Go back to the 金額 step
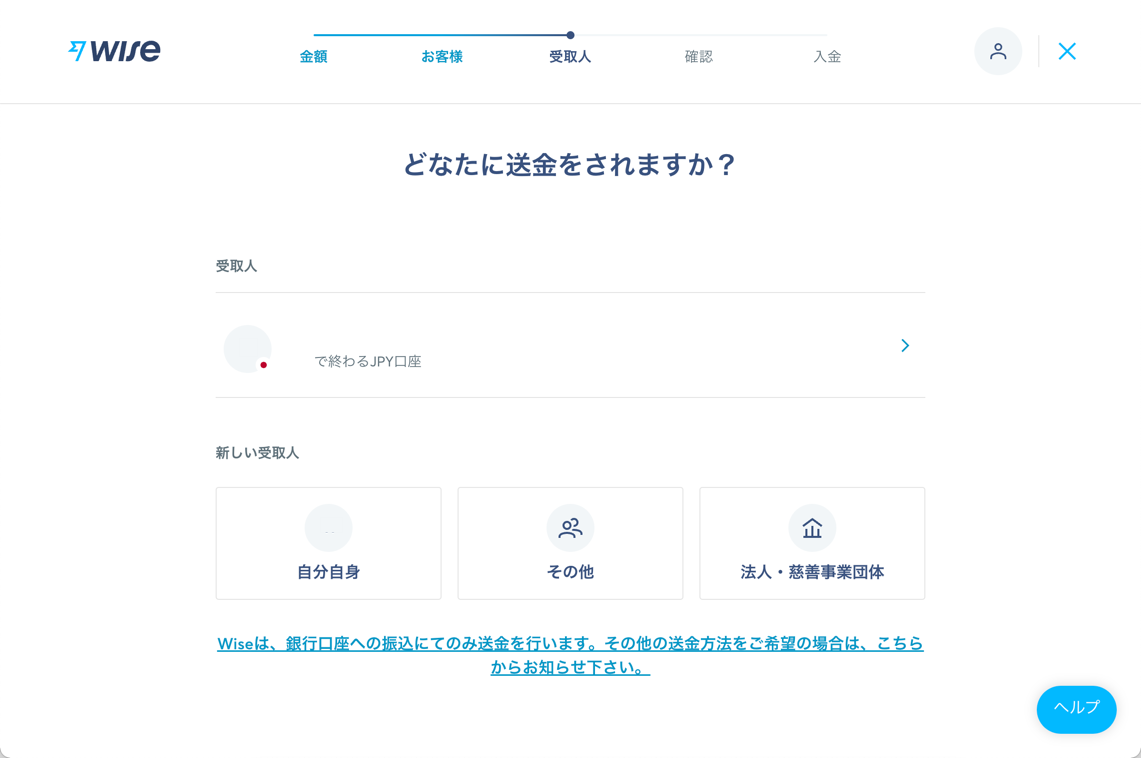 [313, 56]
